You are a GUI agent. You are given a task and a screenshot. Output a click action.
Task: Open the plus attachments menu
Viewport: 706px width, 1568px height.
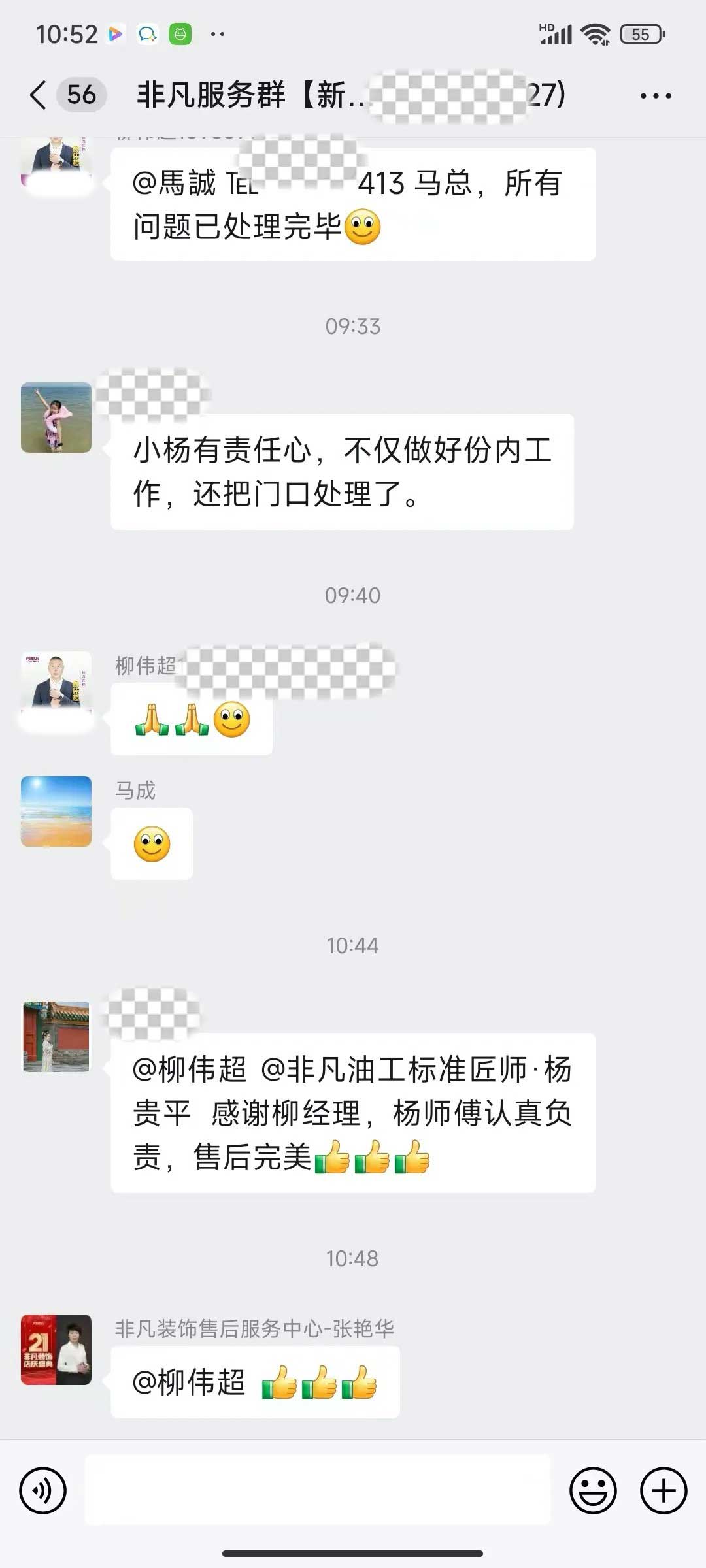click(x=663, y=1490)
